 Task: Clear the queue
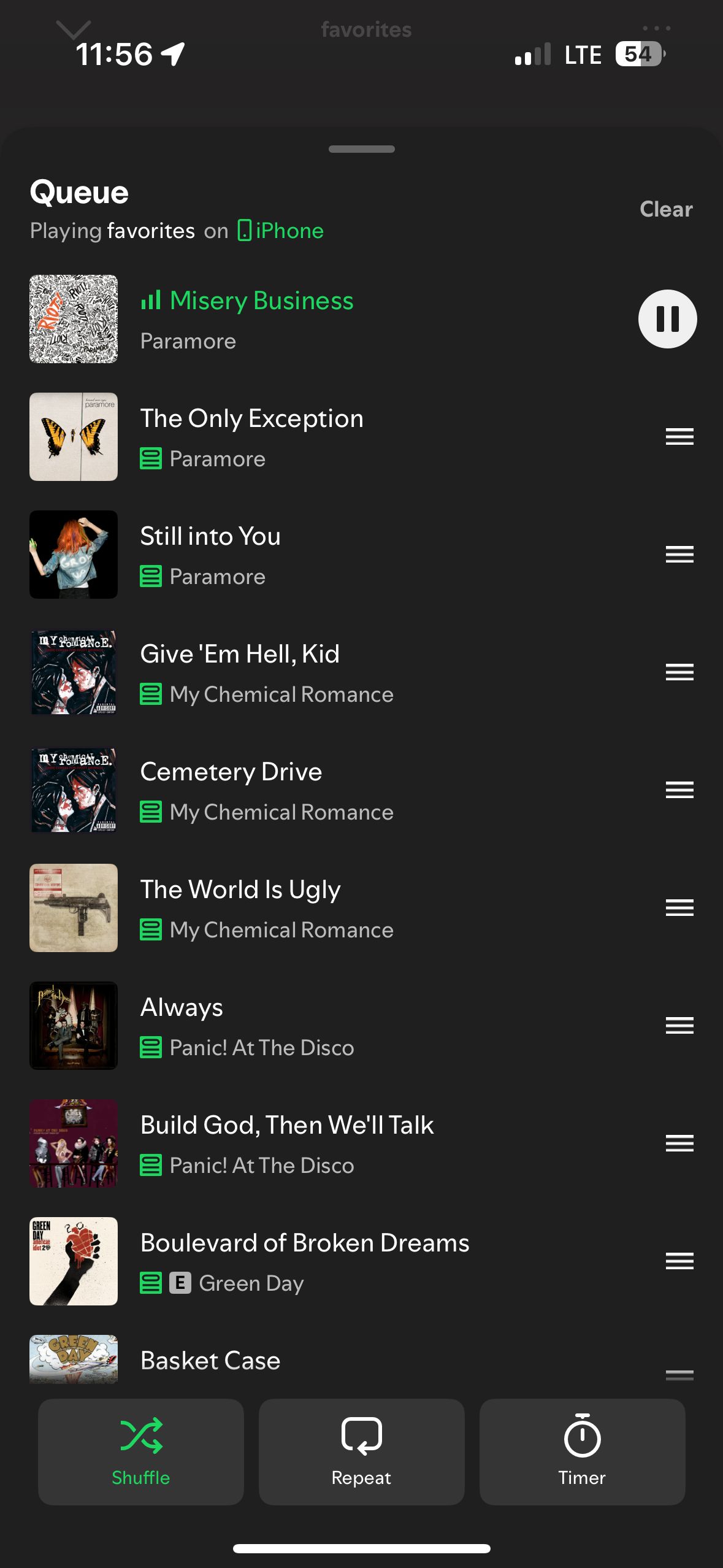(x=666, y=209)
